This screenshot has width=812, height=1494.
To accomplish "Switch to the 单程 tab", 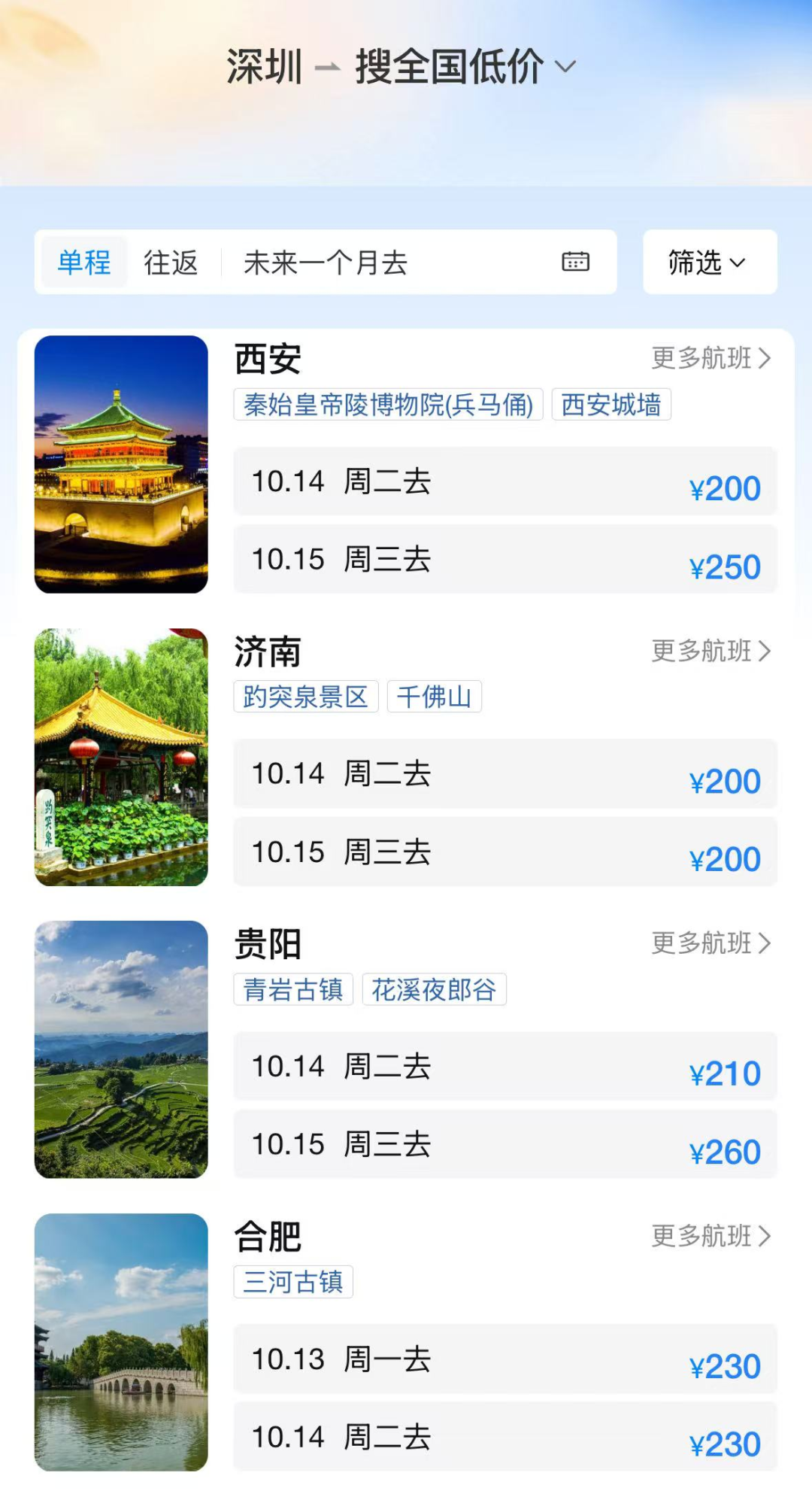I will click(84, 263).
